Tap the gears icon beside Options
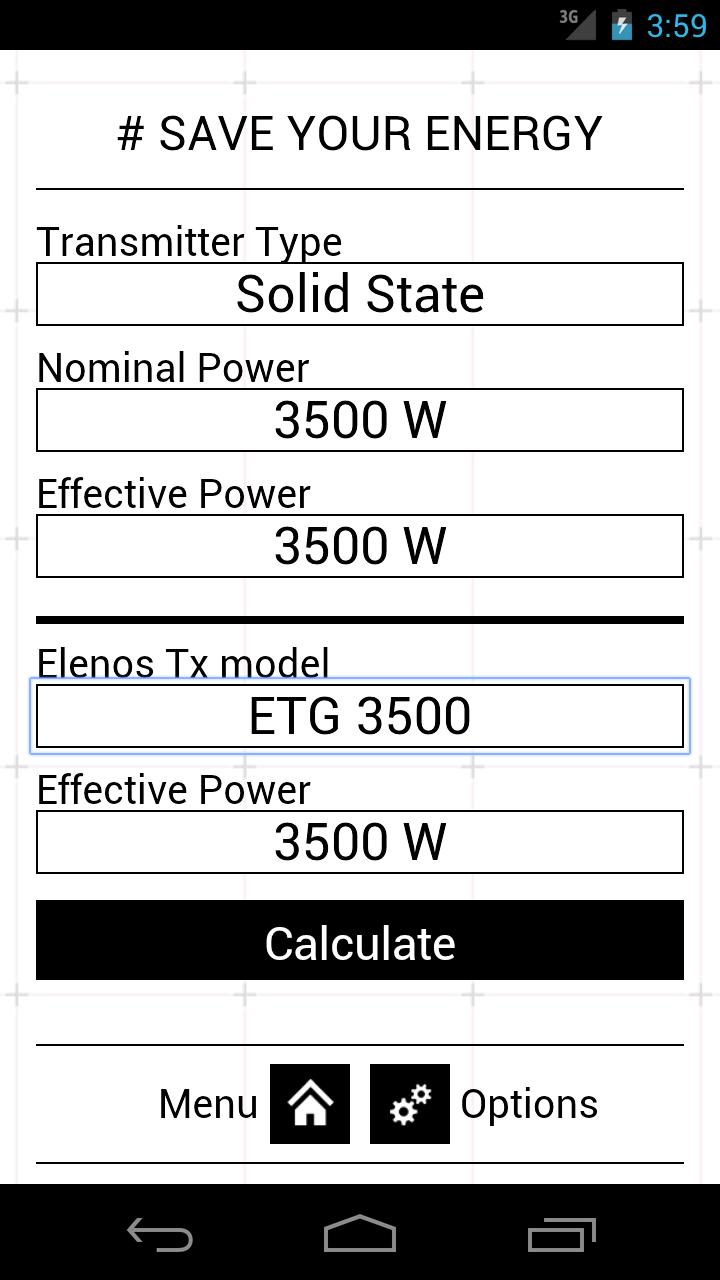The height and width of the screenshot is (1280, 720). (410, 1103)
